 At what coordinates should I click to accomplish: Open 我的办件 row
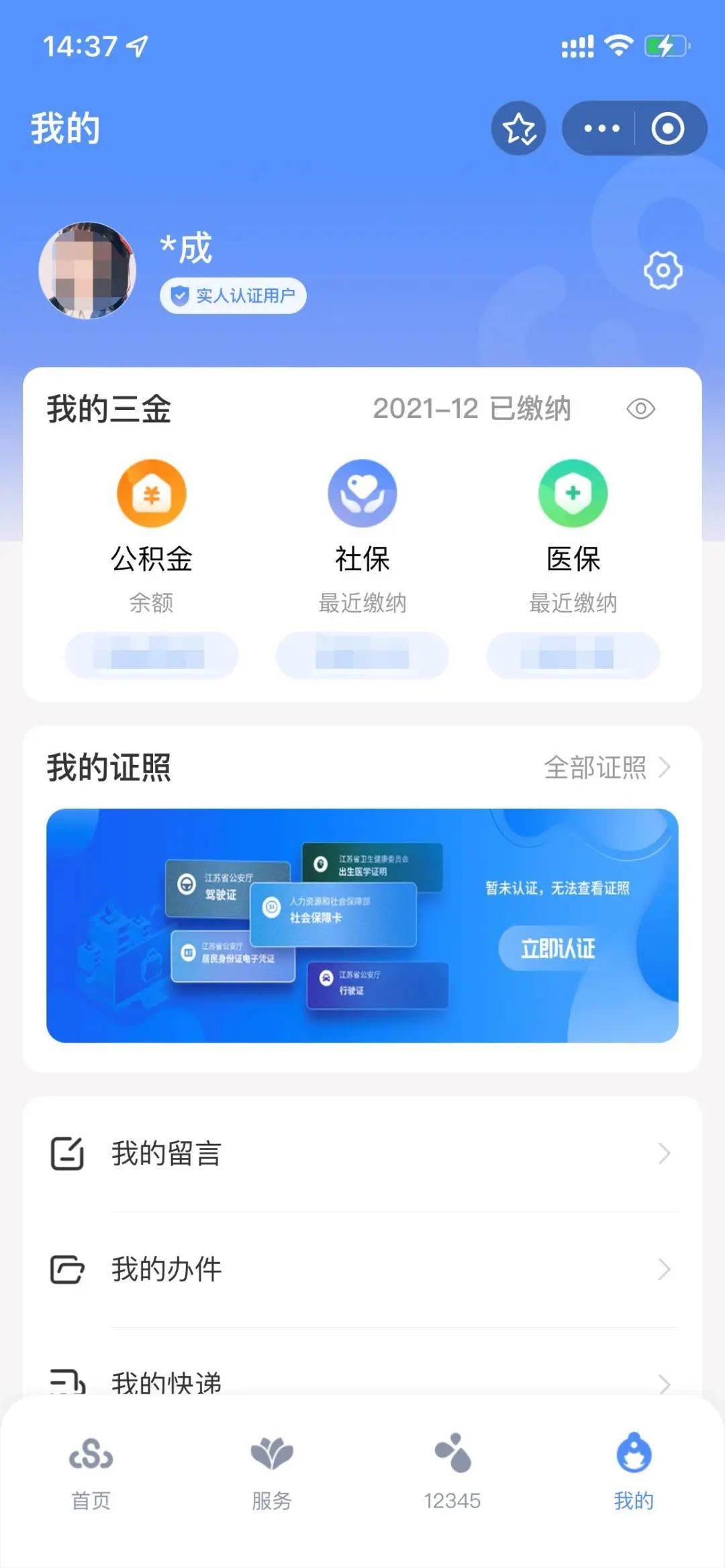click(362, 1269)
